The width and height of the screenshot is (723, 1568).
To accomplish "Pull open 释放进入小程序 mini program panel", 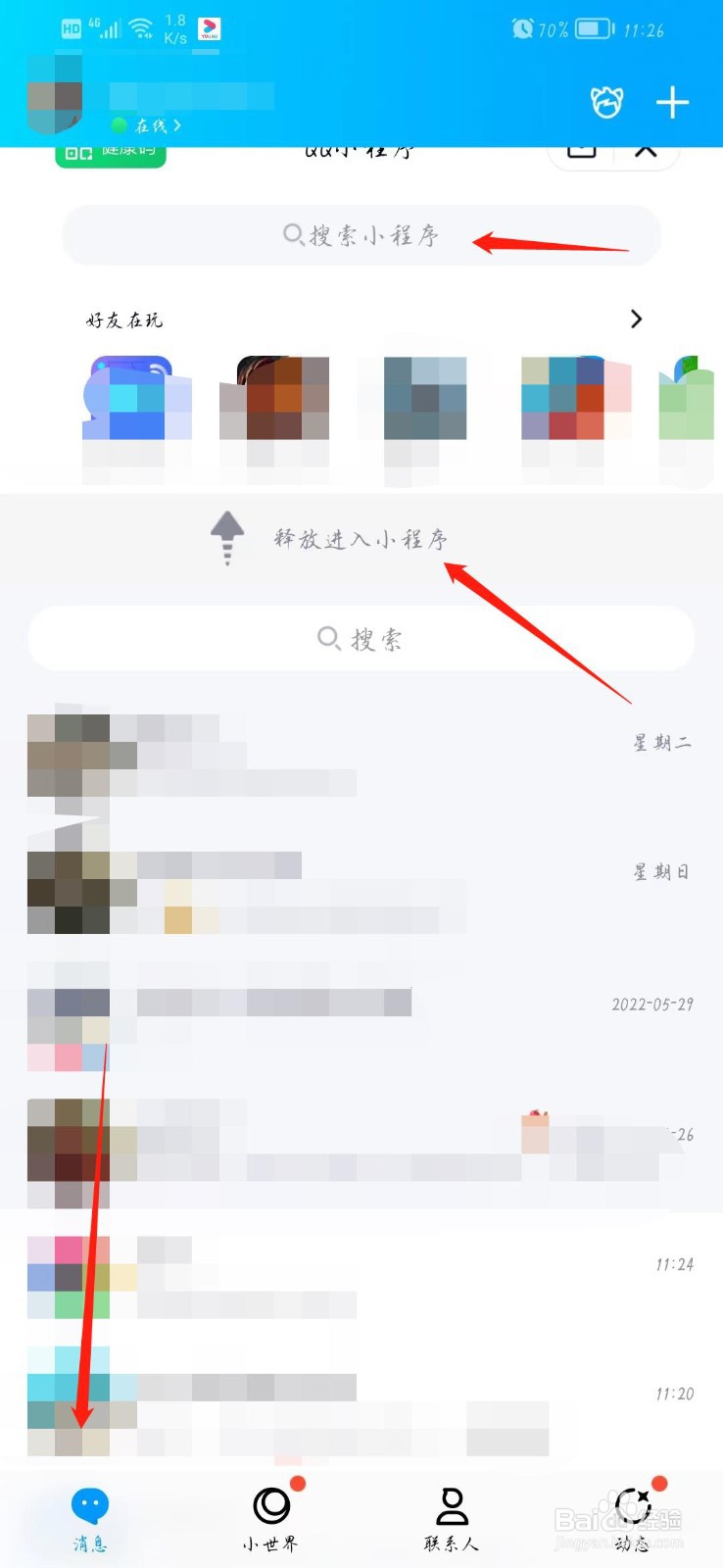I will [361, 538].
